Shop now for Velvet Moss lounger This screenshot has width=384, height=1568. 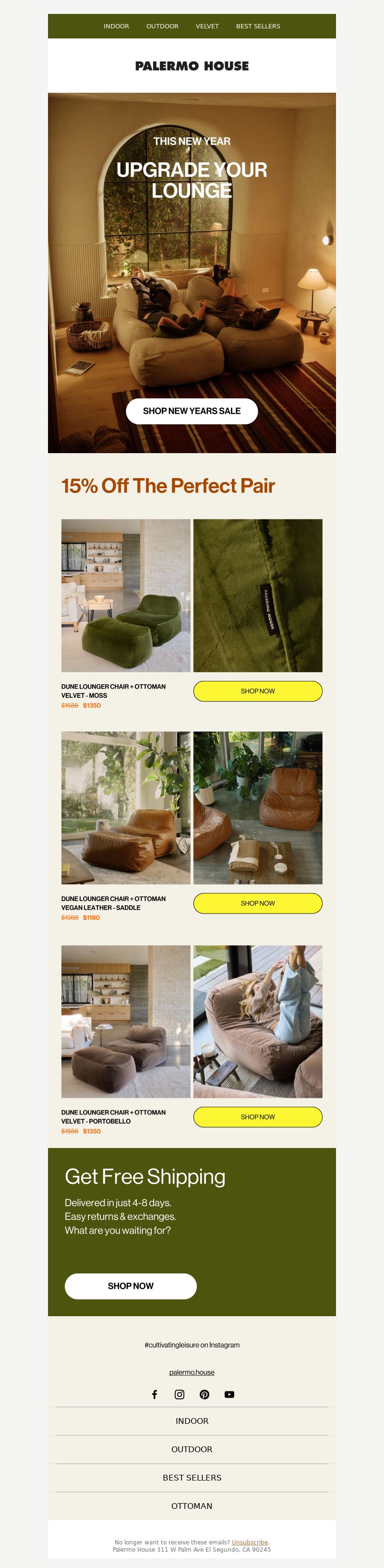(258, 691)
